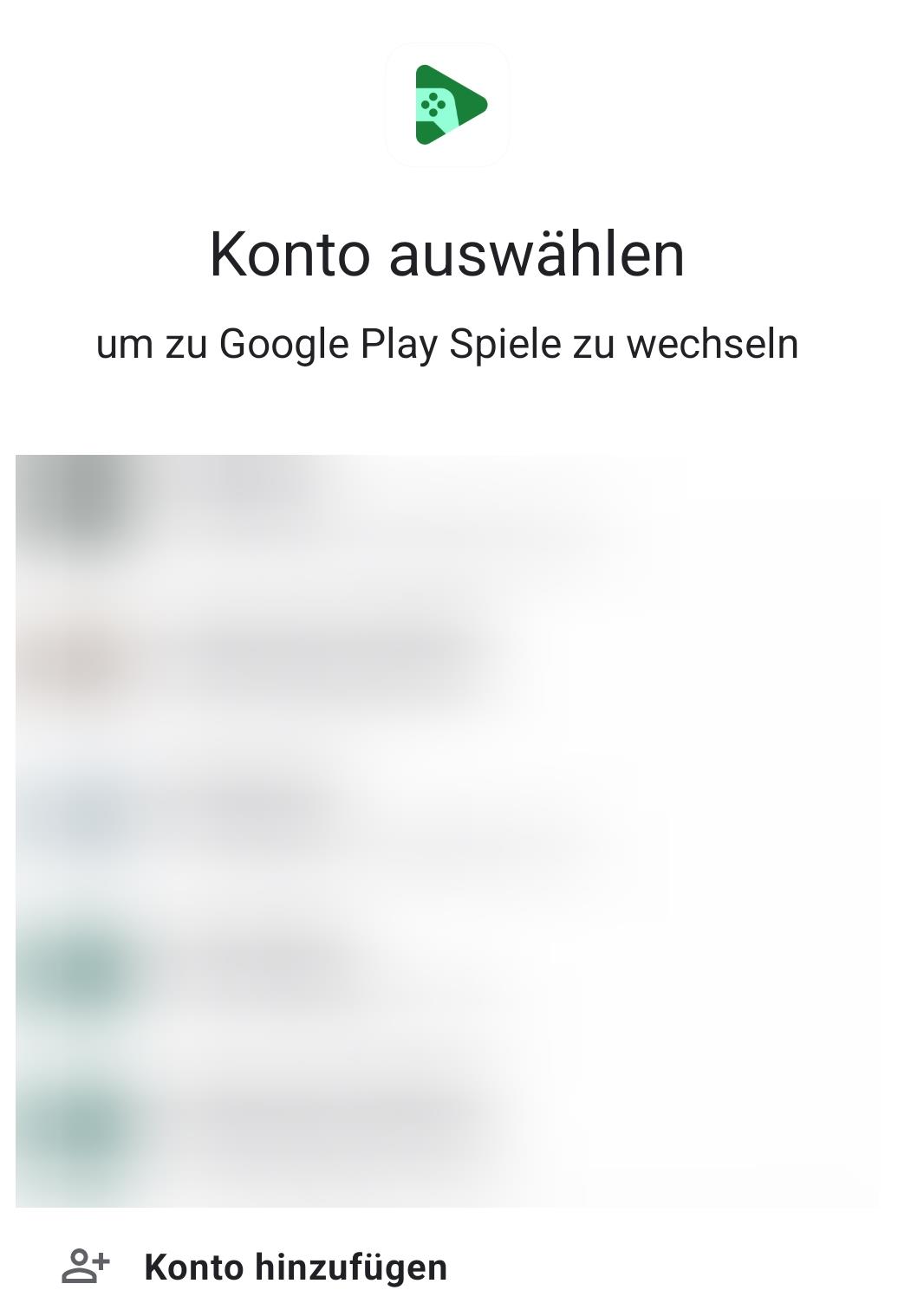Tap Konto hinzufügen to add account

(295, 1267)
